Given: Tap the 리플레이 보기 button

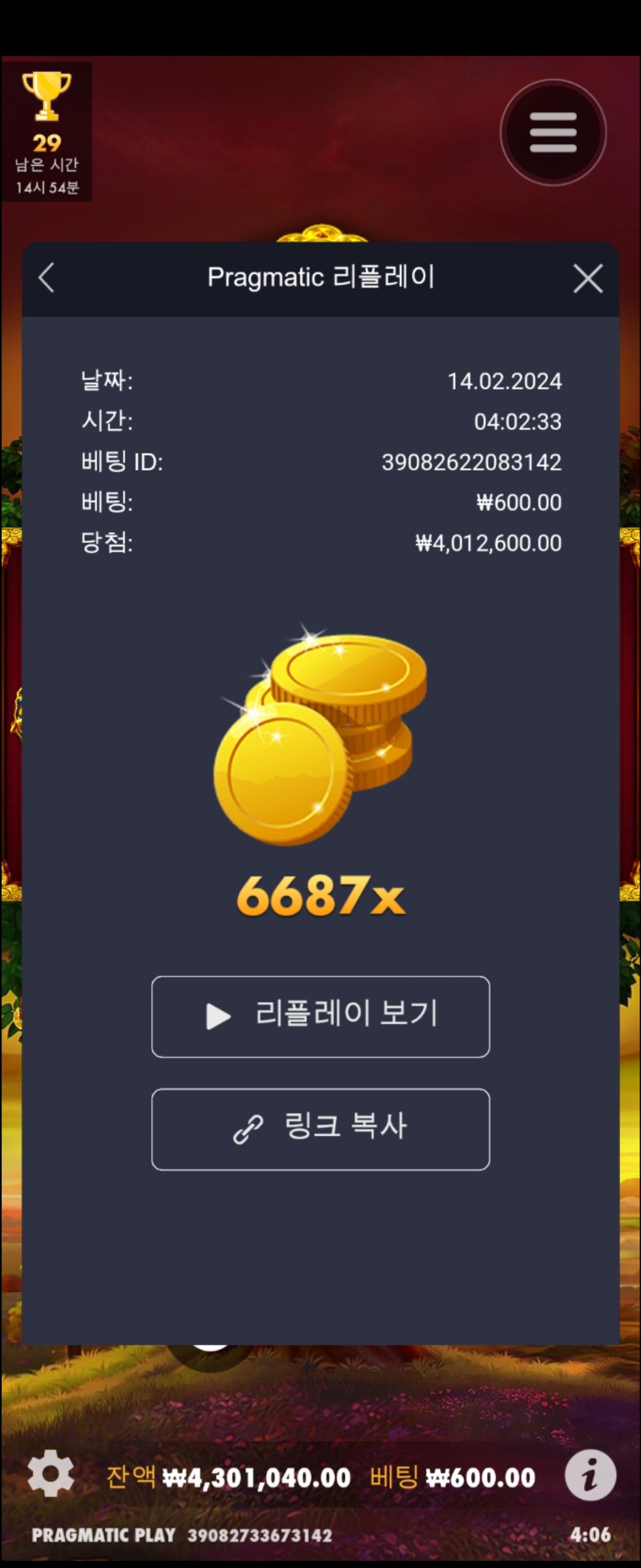Looking at the screenshot, I should pos(320,1016).
